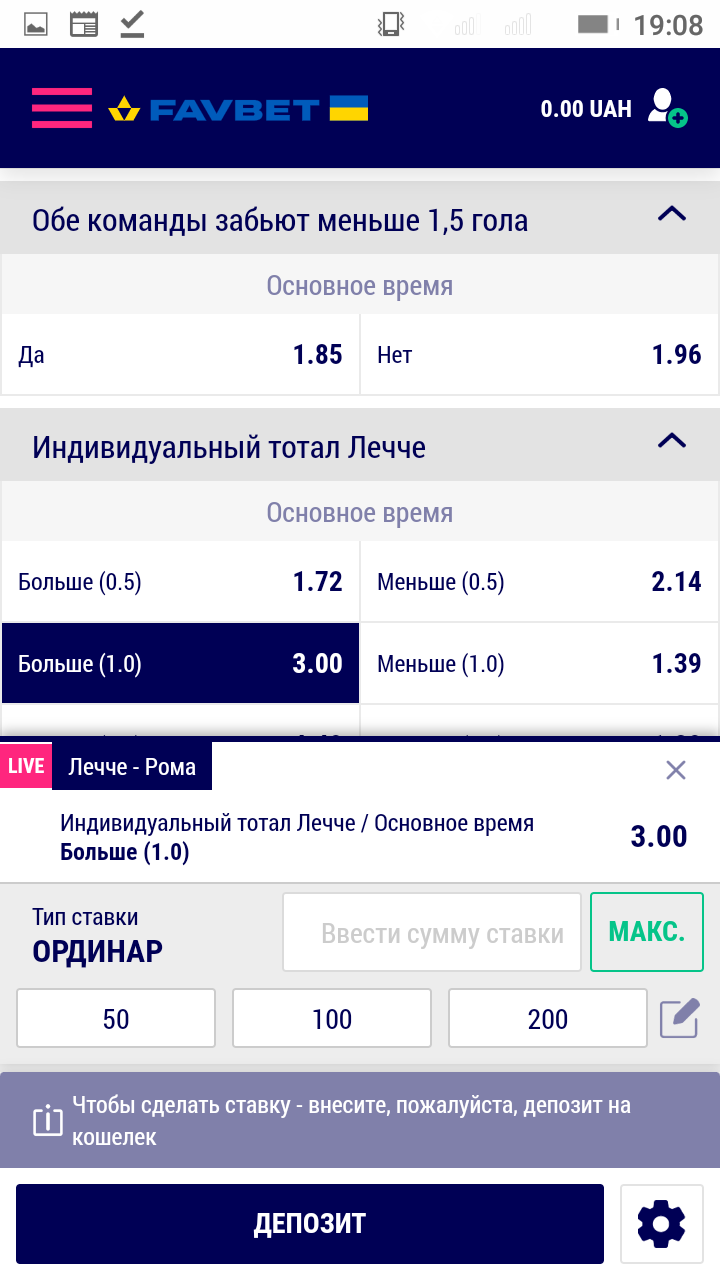Remove the Лечче - Рома bet from slip

pyautogui.click(x=676, y=770)
